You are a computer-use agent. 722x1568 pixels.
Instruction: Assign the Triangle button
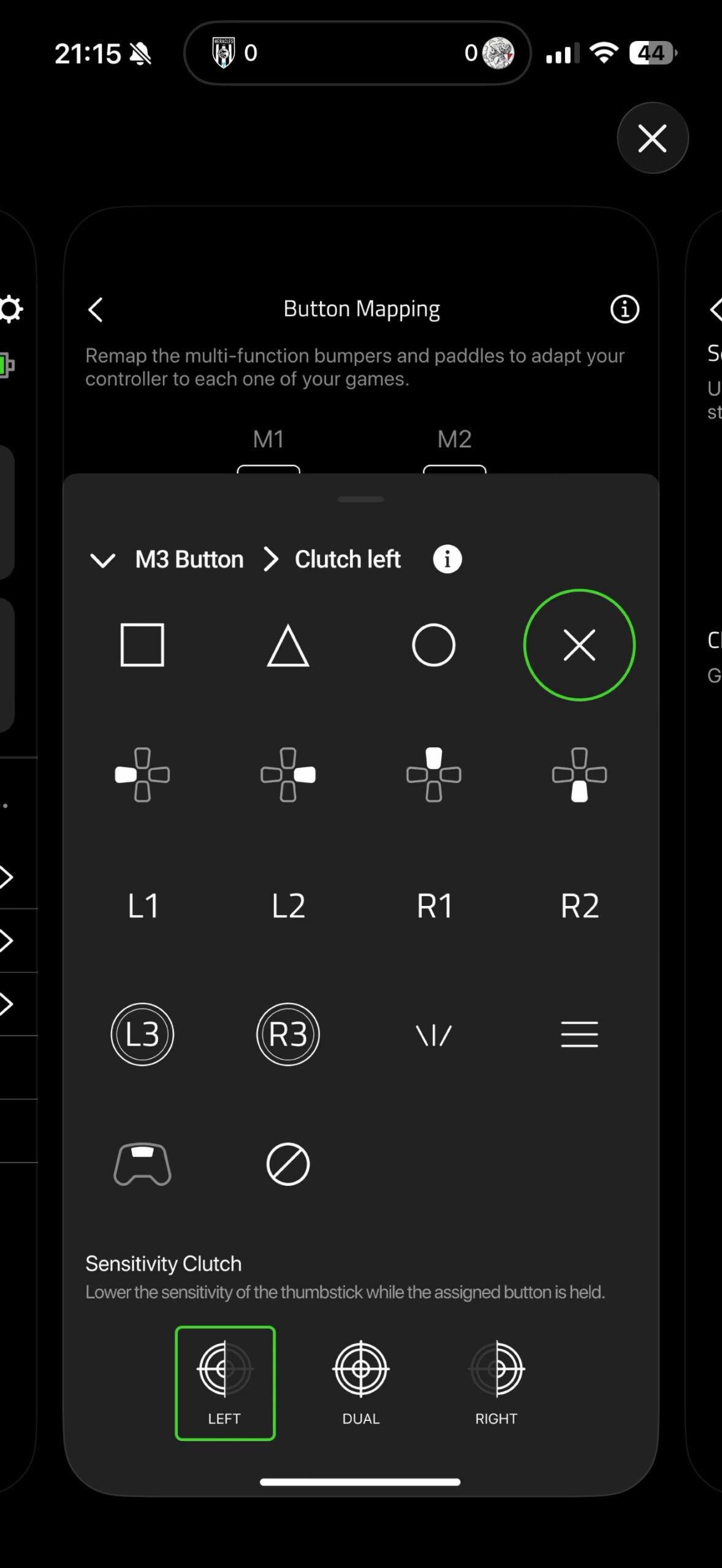point(288,645)
